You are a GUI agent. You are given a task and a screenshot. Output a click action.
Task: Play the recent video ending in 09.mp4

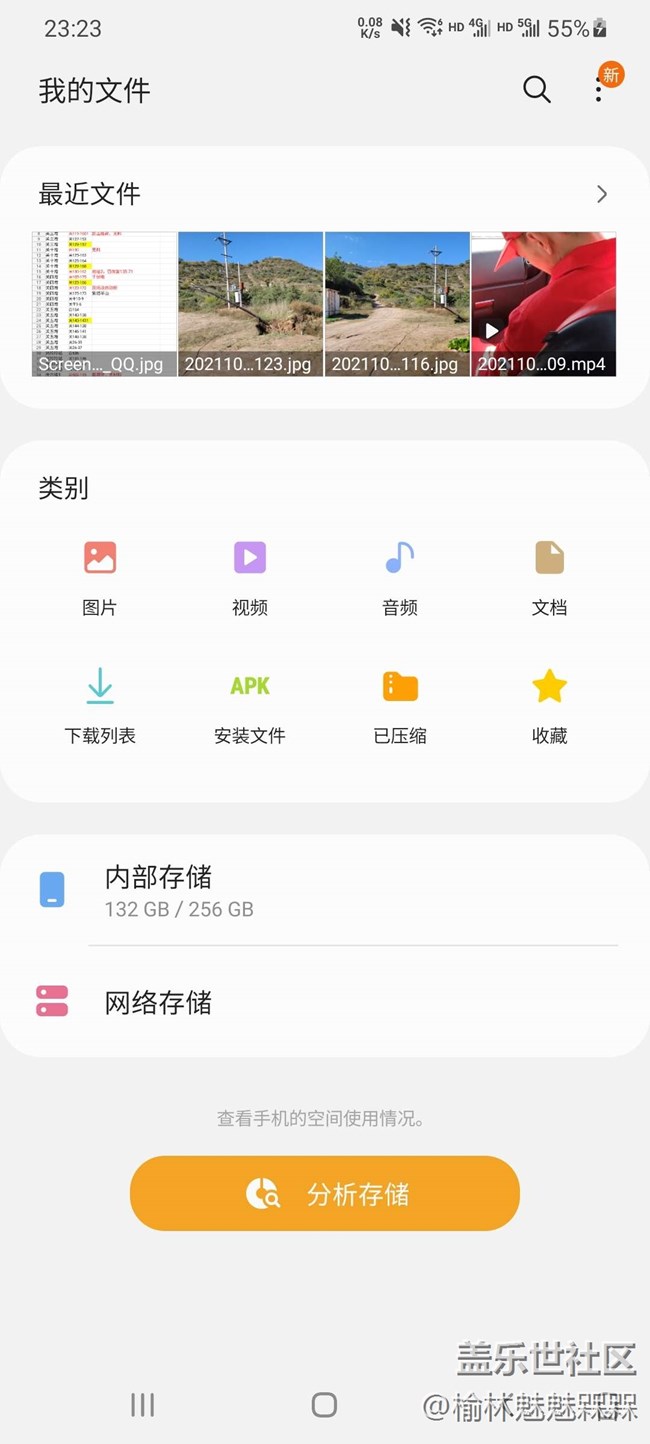[543, 304]
